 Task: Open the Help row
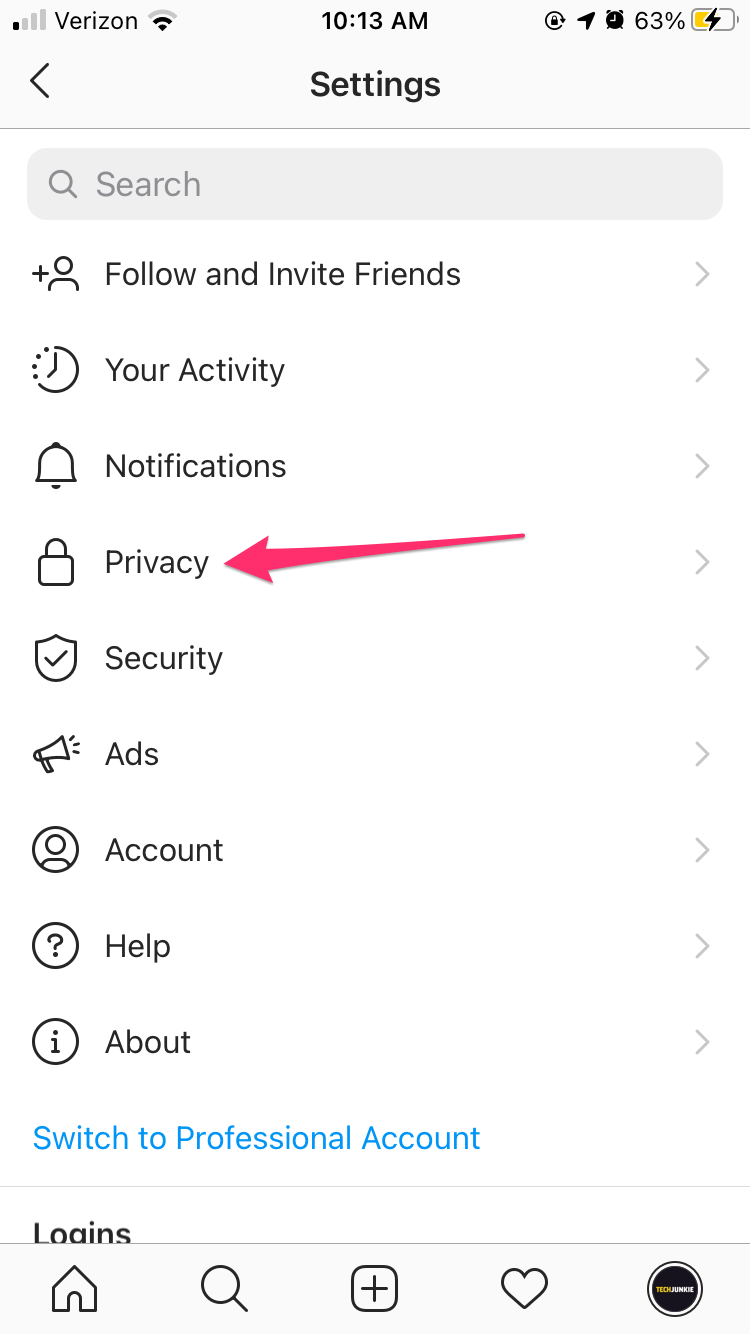[x=375, y=946]
